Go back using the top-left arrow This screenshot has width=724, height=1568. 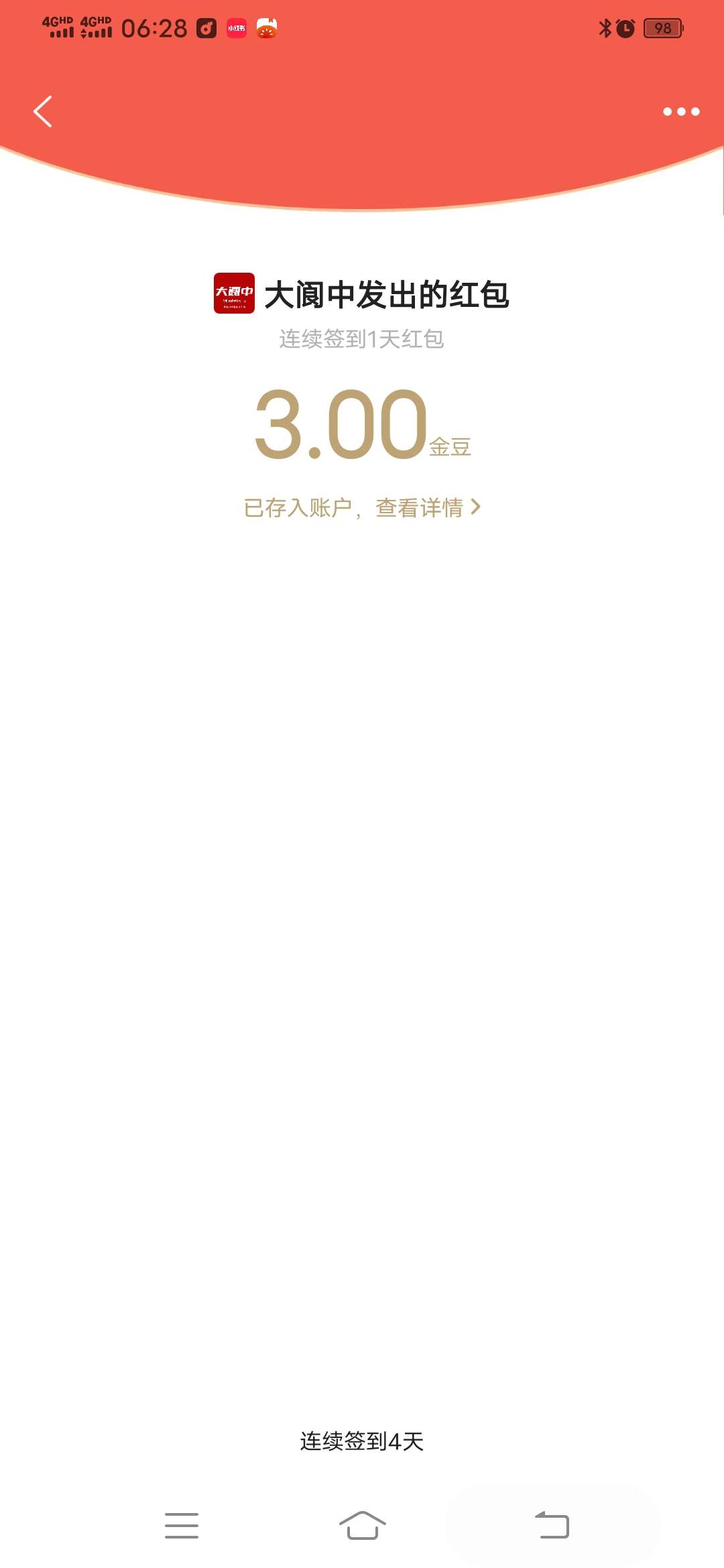[x=43, y=111]
